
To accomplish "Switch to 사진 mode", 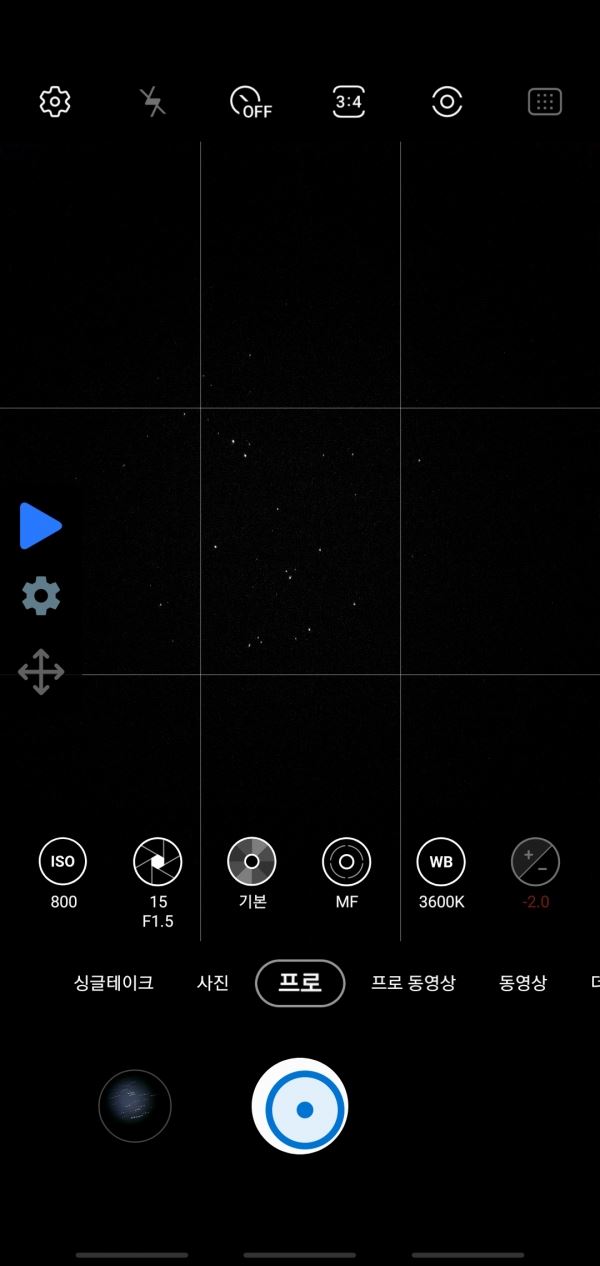I will tap(213, 983).
